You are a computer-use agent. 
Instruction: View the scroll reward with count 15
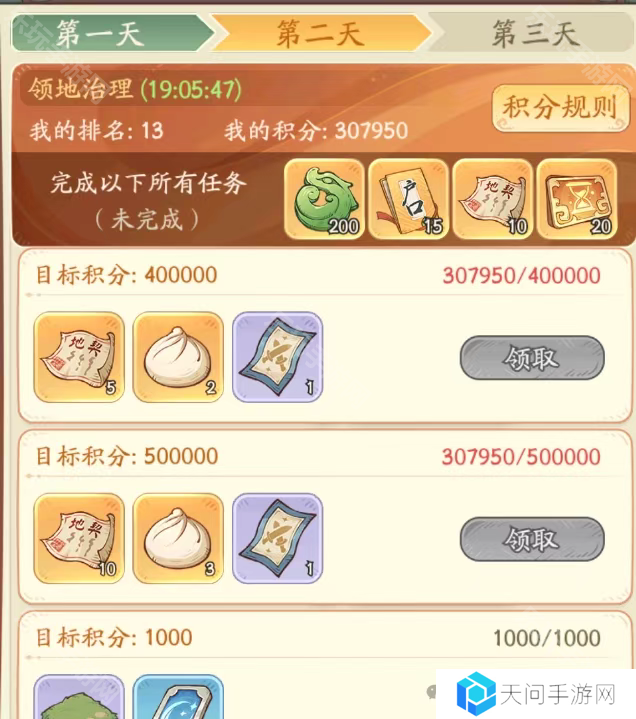[409, 199]
